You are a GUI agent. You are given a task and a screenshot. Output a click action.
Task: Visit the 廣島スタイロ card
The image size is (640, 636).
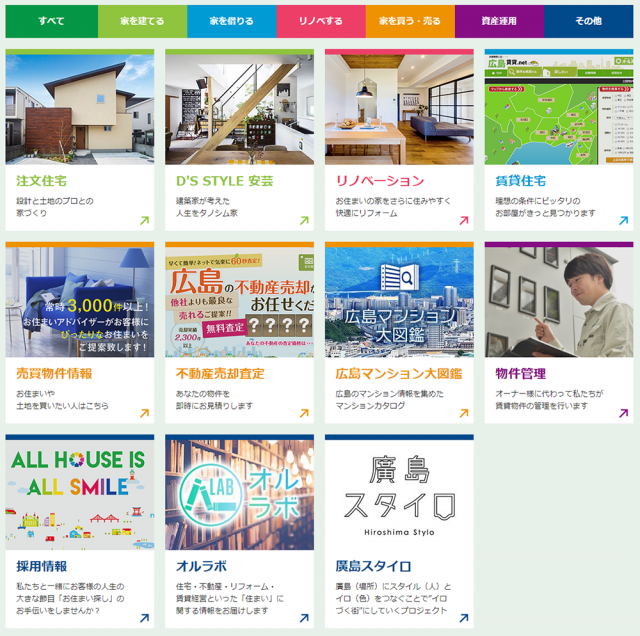click(399, 530)
